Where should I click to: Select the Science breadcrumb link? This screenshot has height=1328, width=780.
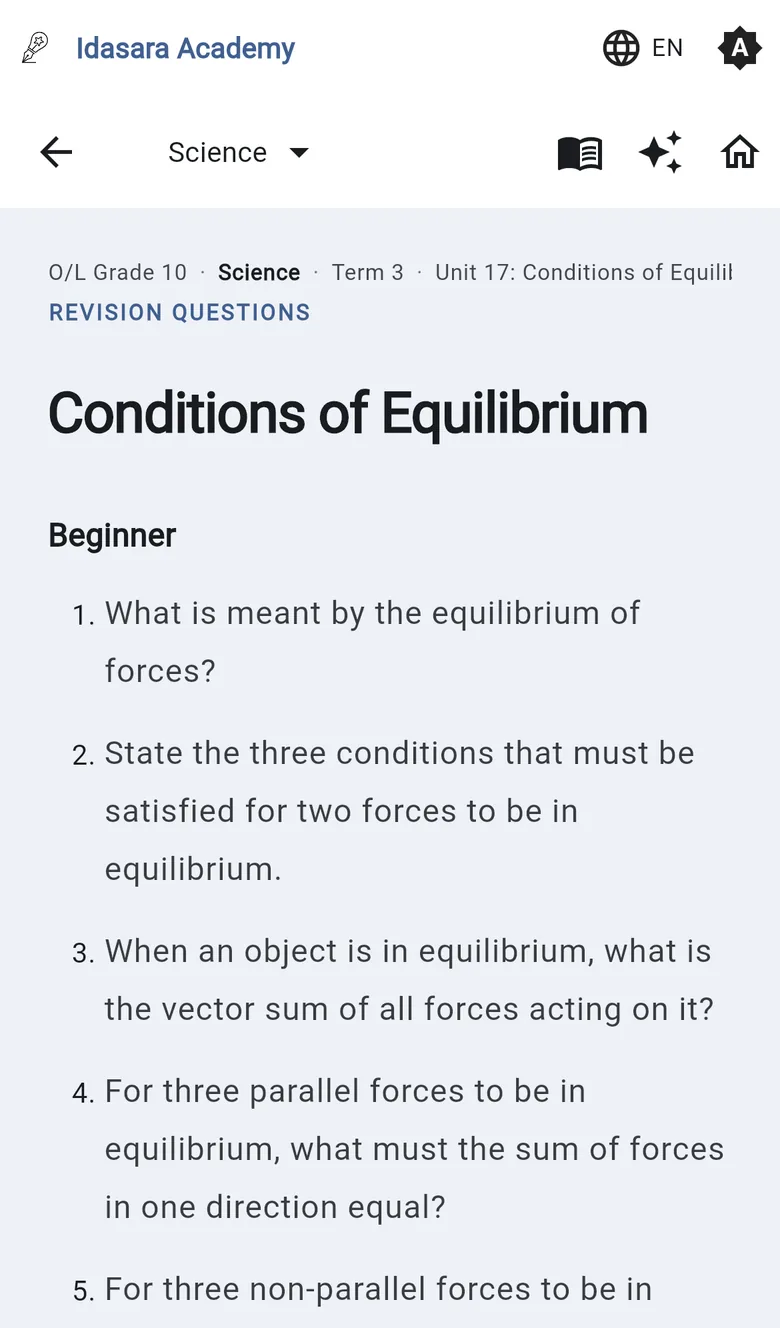point(259,272)
